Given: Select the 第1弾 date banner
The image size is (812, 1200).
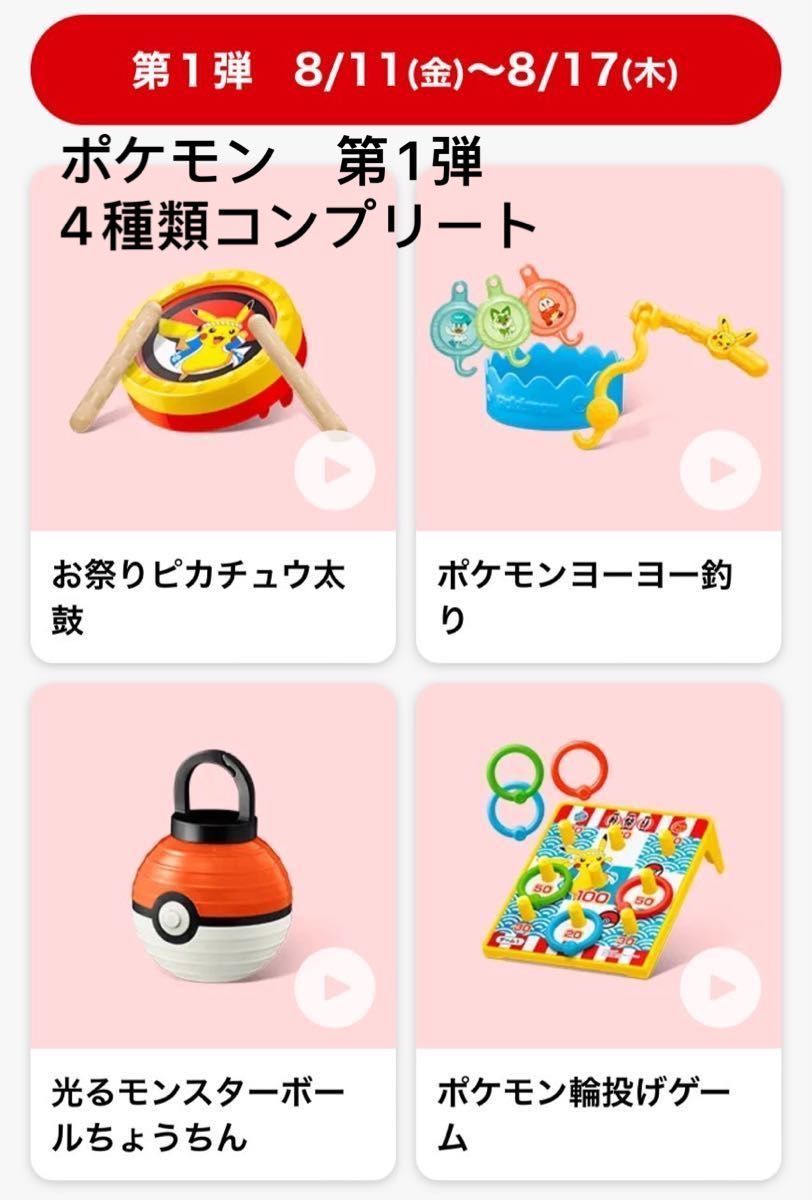Looking at the screenshot, I should tap(406, 66).
